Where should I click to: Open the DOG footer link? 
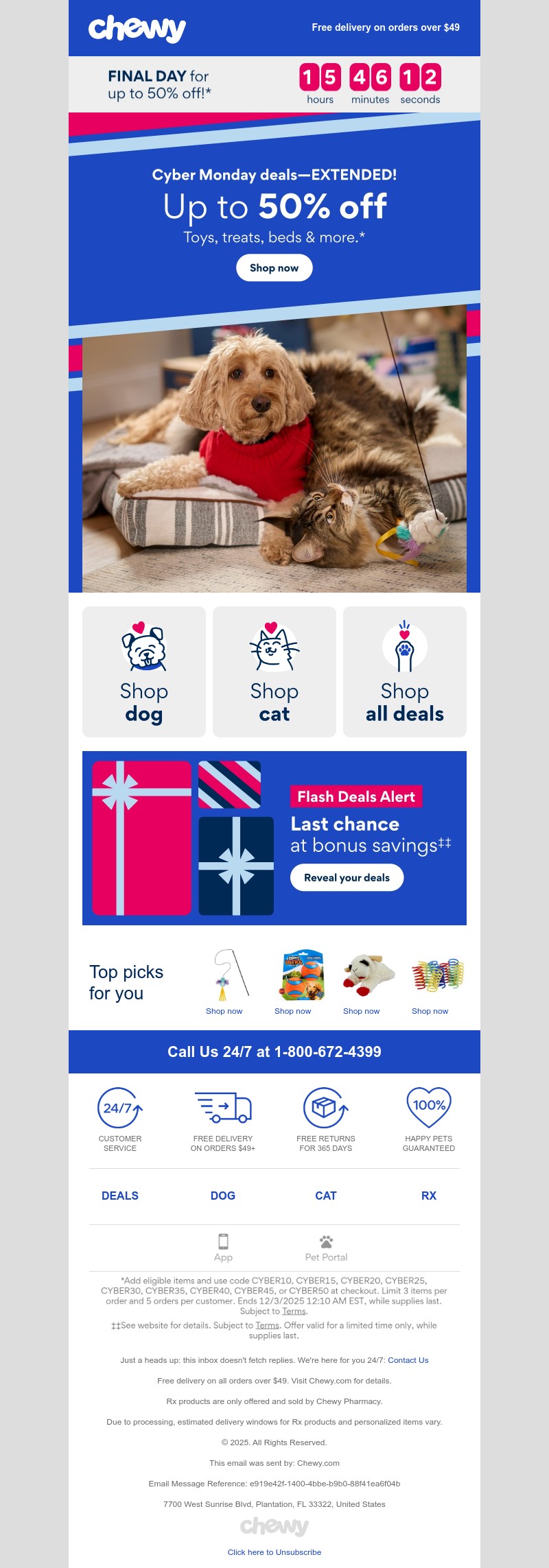click(x=223, y=1196)
